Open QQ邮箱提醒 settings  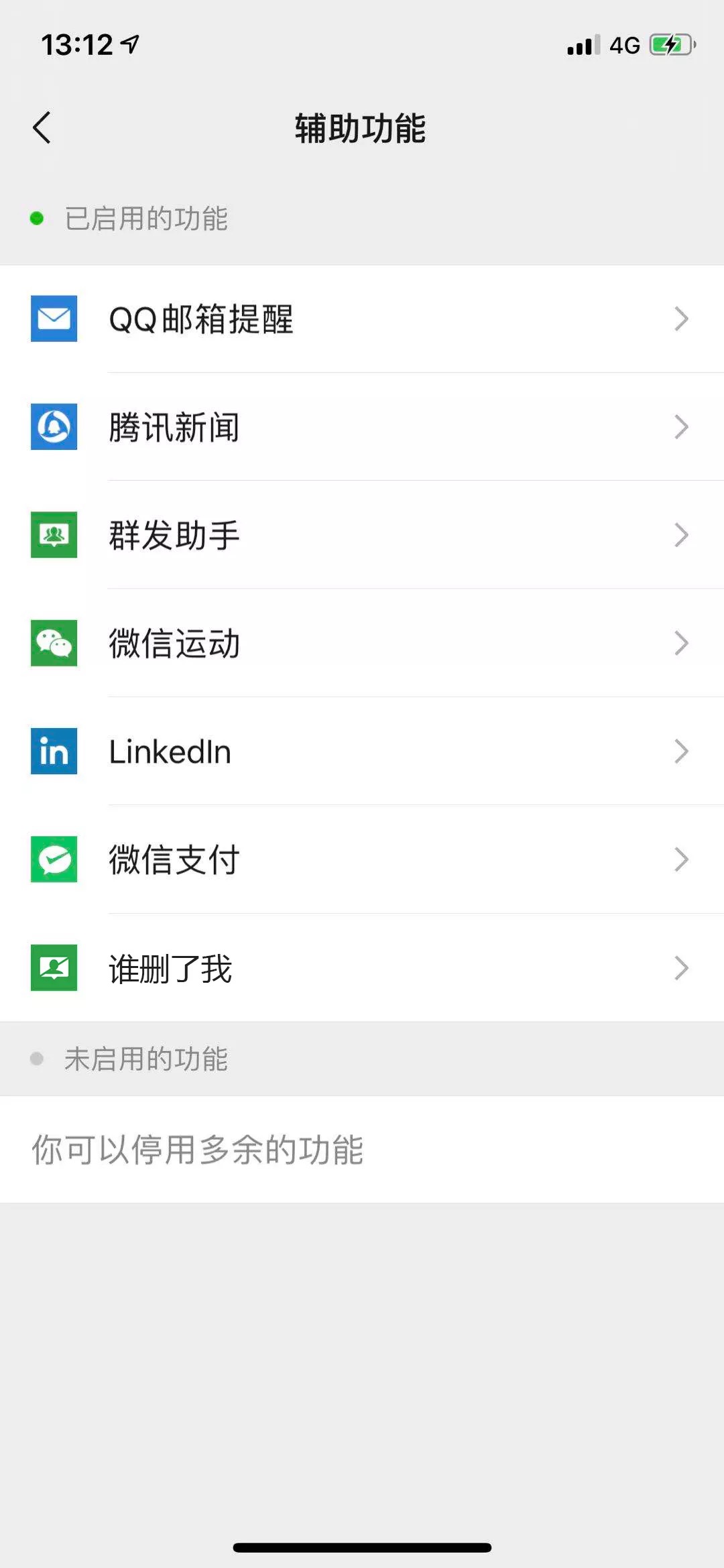[x=362, y=319]
